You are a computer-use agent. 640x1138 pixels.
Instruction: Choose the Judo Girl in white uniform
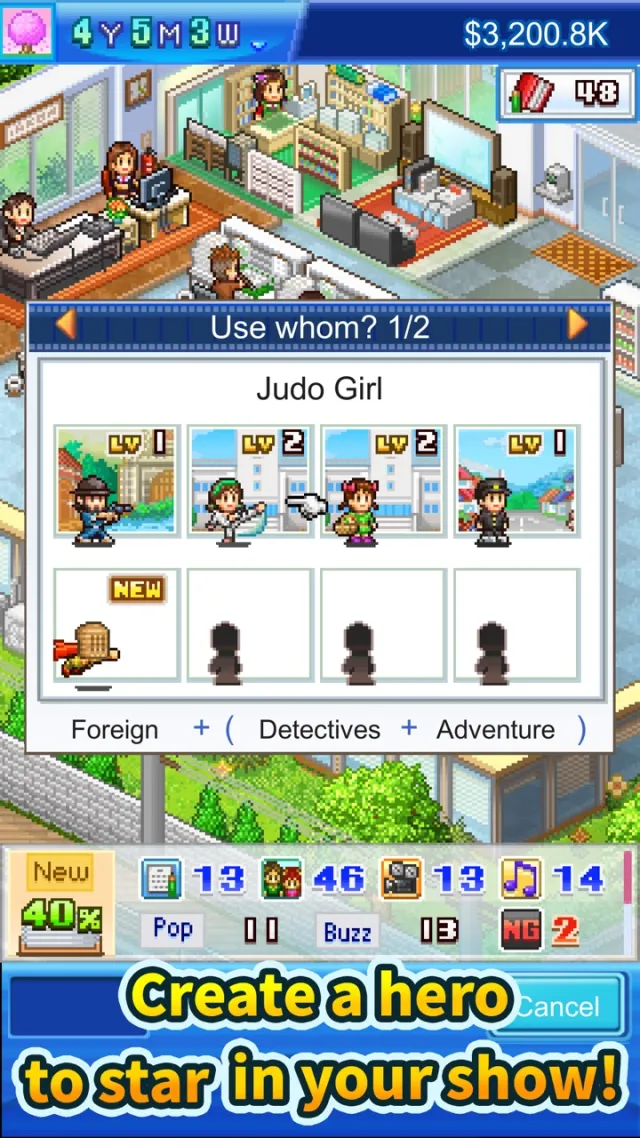coord(250,483)
